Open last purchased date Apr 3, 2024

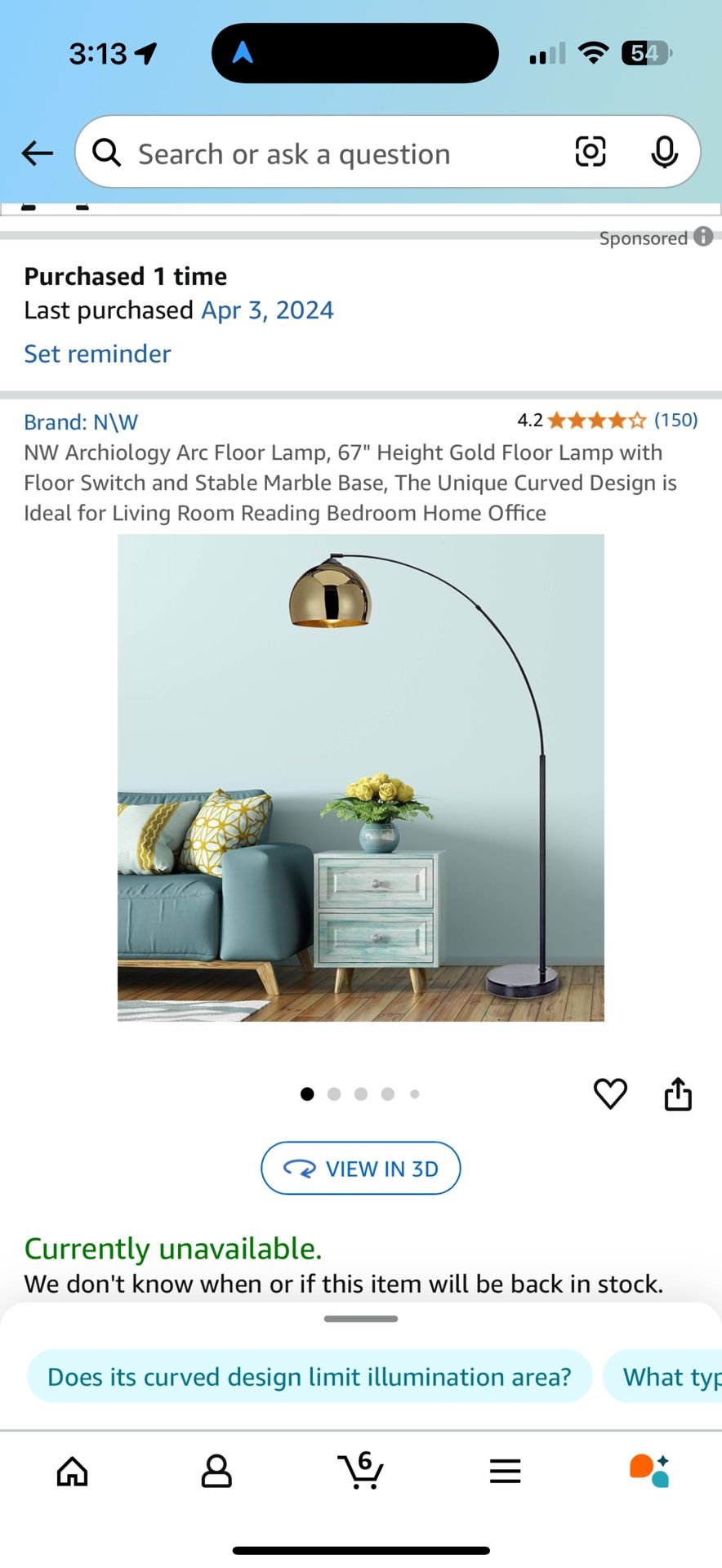pyautogui.click(x=267, y=310)
